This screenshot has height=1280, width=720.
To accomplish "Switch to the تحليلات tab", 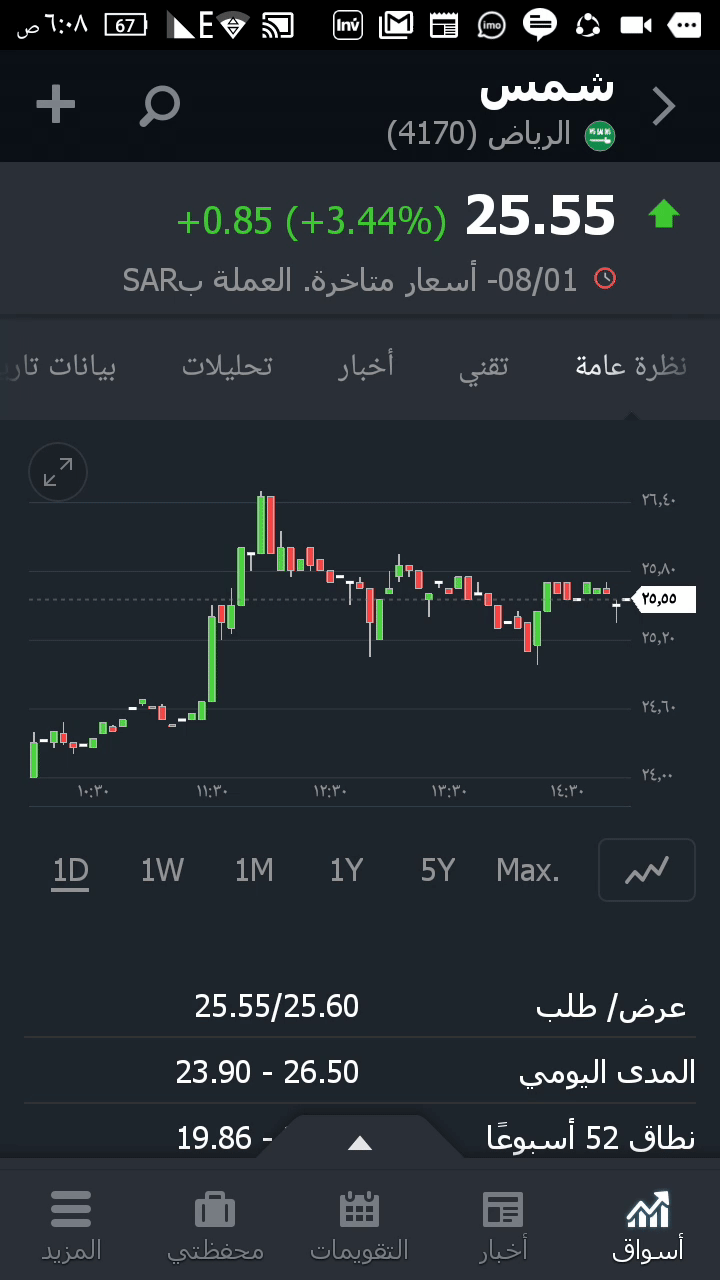I will point(227,366).
